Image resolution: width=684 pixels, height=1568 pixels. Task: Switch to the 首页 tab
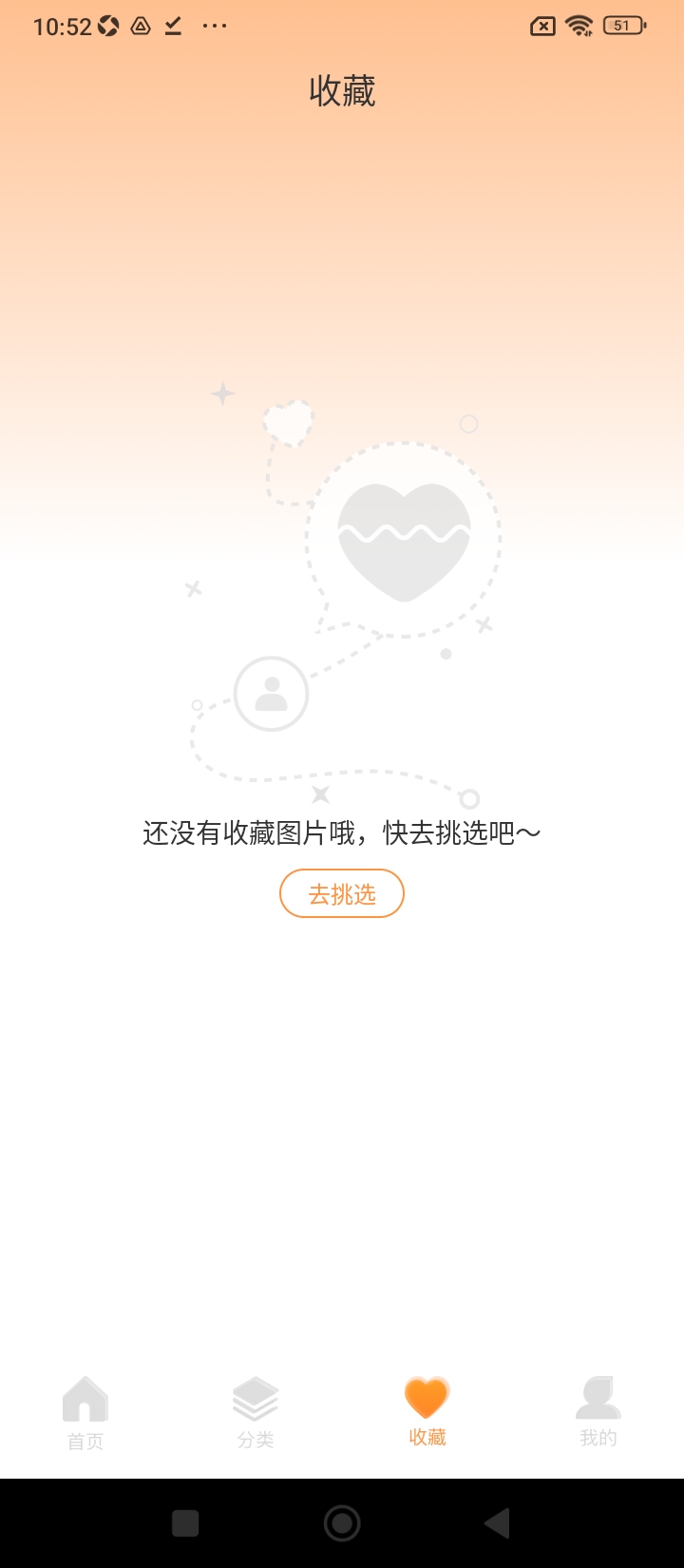click(x=85, y=1413)
